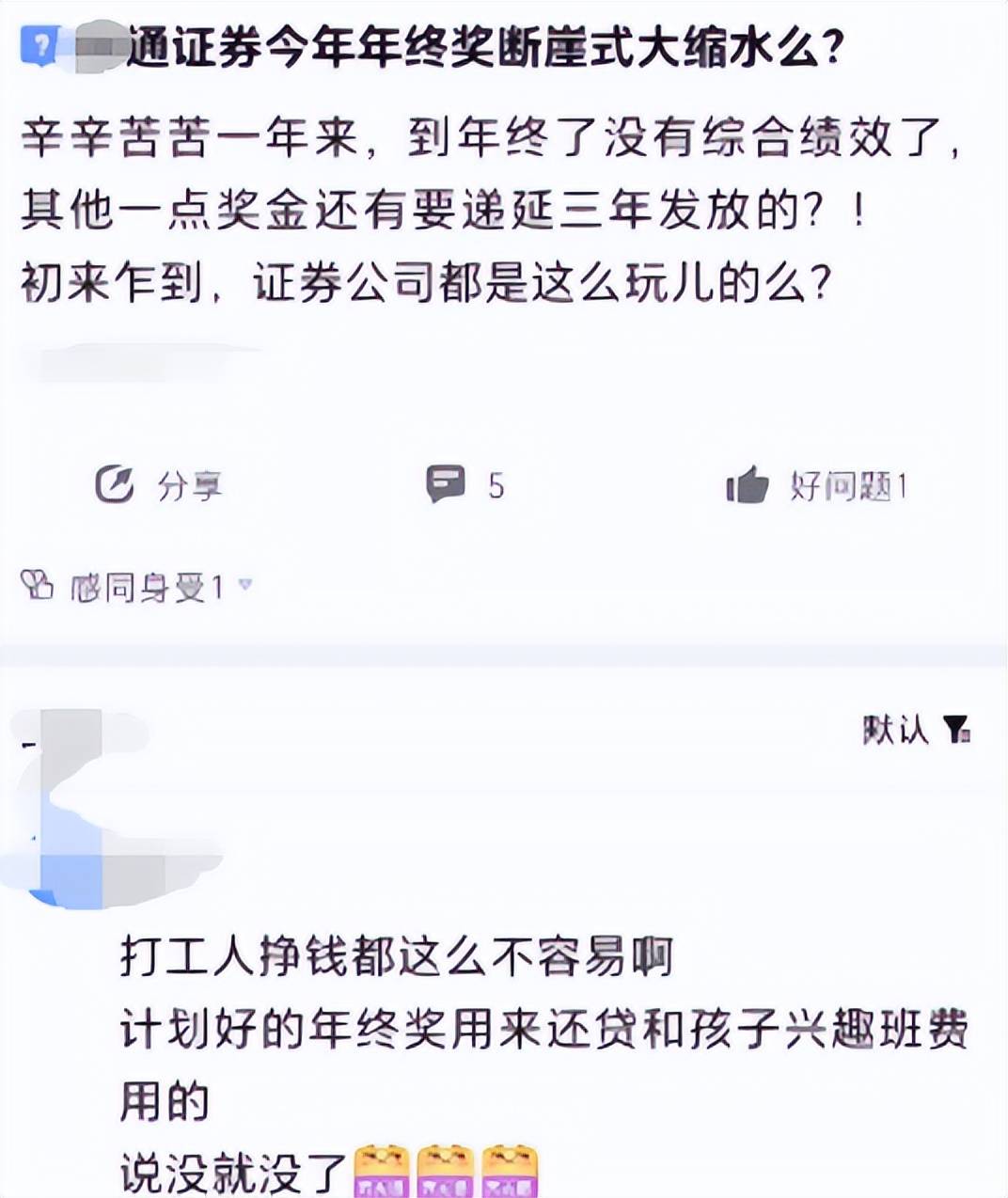Mark the post as 好问题
Screen dimensions: 1008x1198
click(815, 486)
